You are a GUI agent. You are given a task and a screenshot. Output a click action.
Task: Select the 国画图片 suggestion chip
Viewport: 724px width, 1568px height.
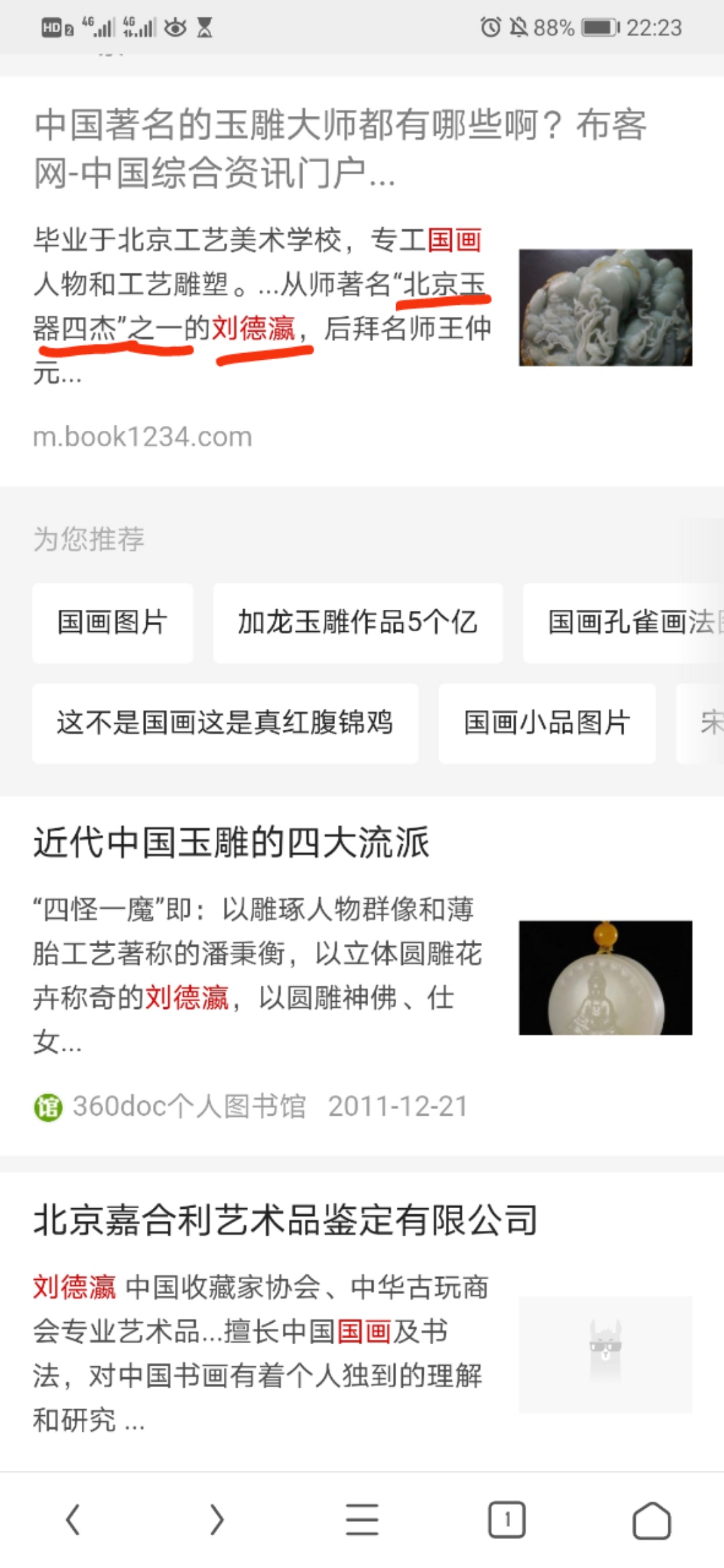pyautogui.click(x=113, y=623)
